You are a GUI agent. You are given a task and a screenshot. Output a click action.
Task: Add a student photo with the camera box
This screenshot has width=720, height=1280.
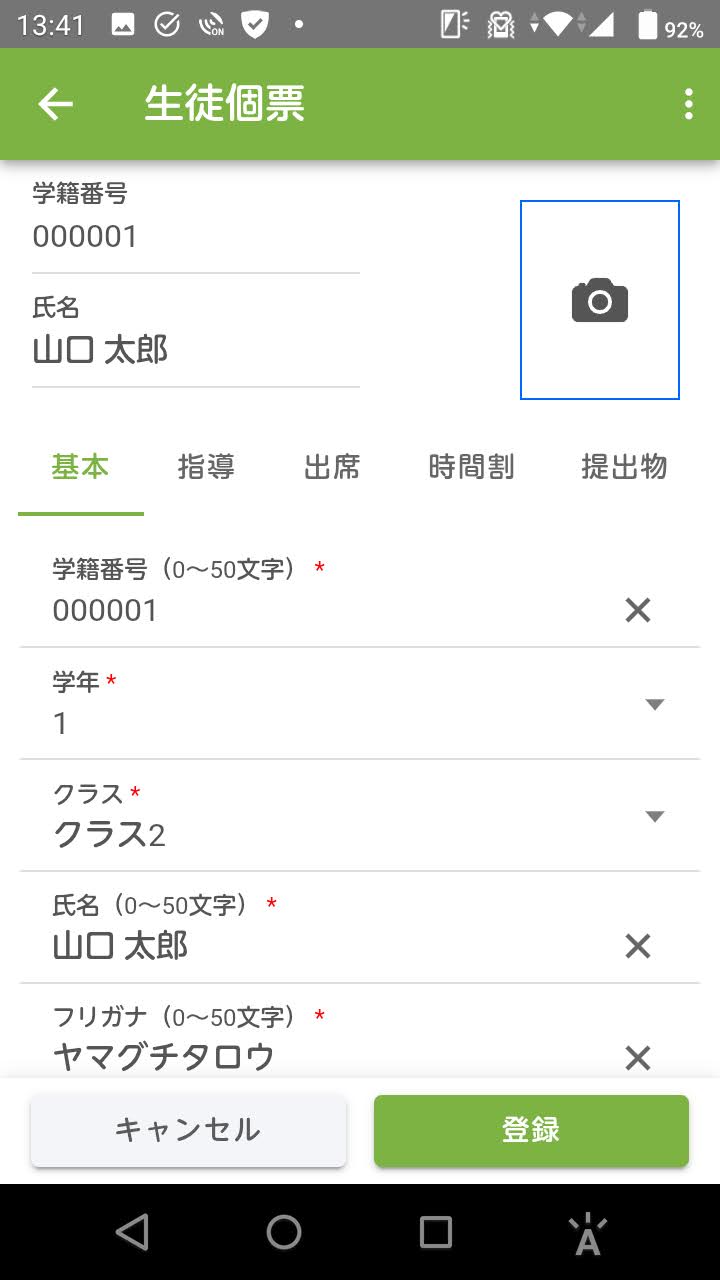[600, 300]
